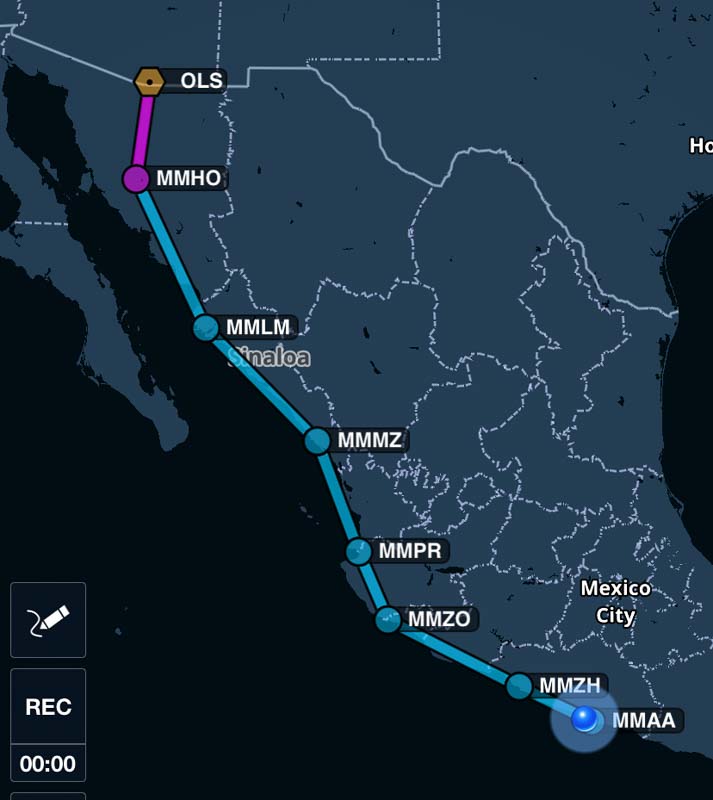Start track log recording with REC
713x800 pixels.
(x=48, y=707)
